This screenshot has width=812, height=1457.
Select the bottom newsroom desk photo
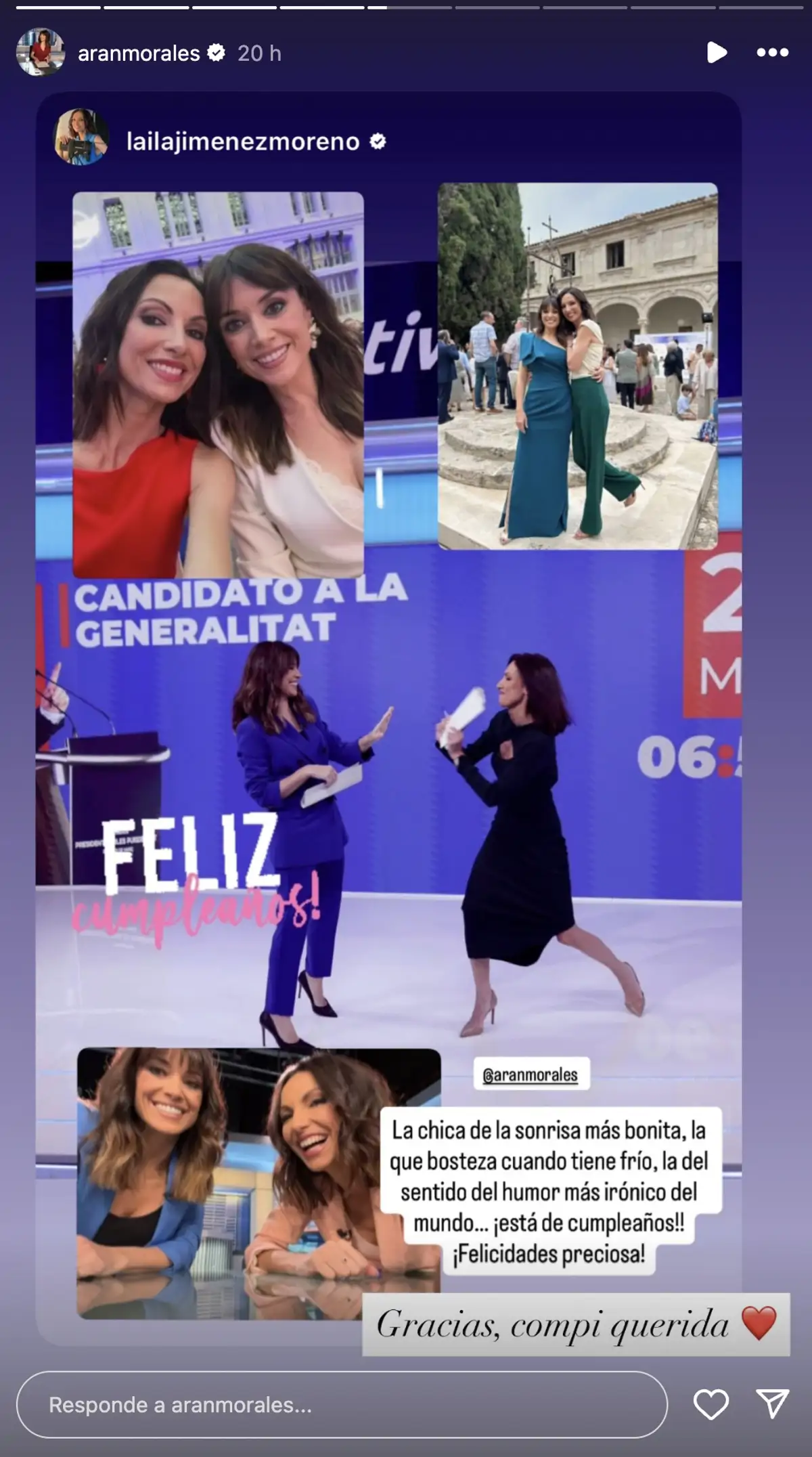tap(203, 1165)
